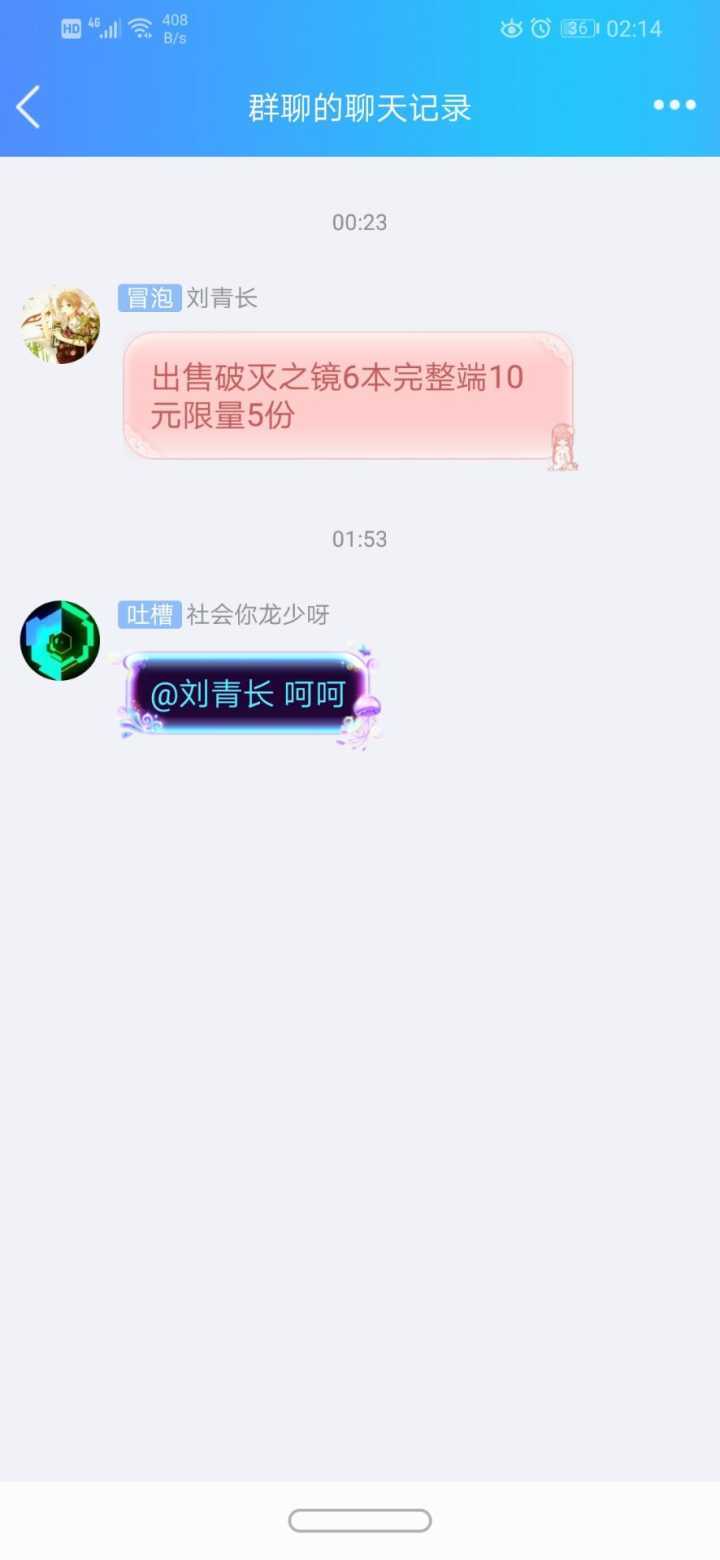Open 刘青长's profile avatar
720x1560 pixels.
coord(61,325)
